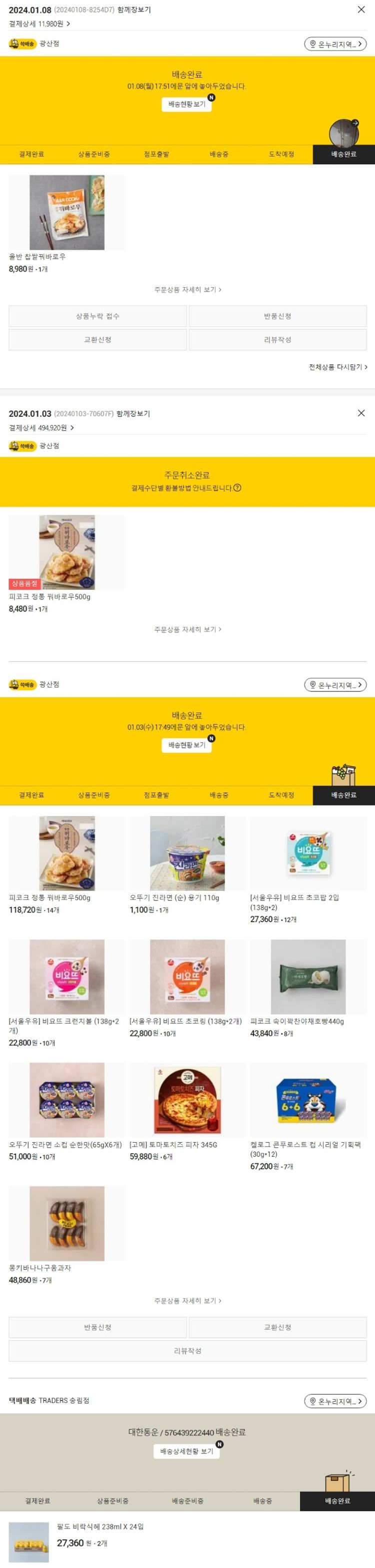Tap 배송현황 보기 for the 01.08 delivery

click(187, 104)
